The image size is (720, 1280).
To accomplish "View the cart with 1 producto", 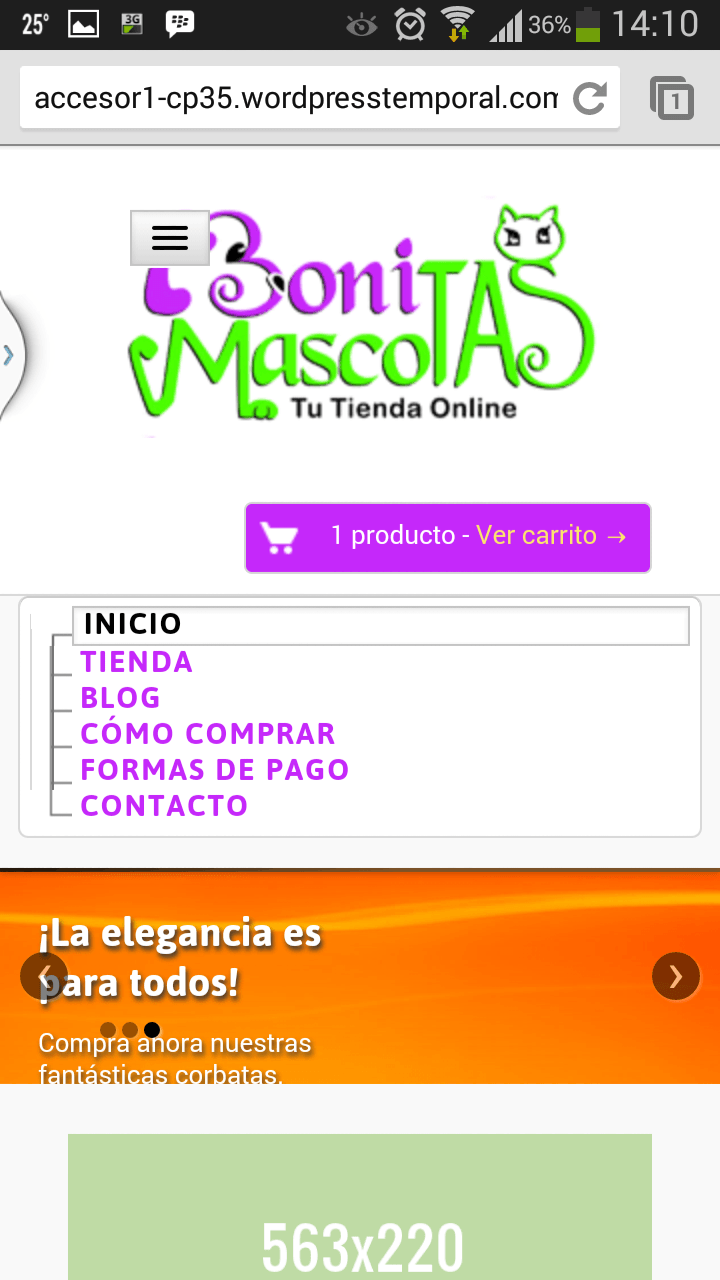I will tap(448, 538).
